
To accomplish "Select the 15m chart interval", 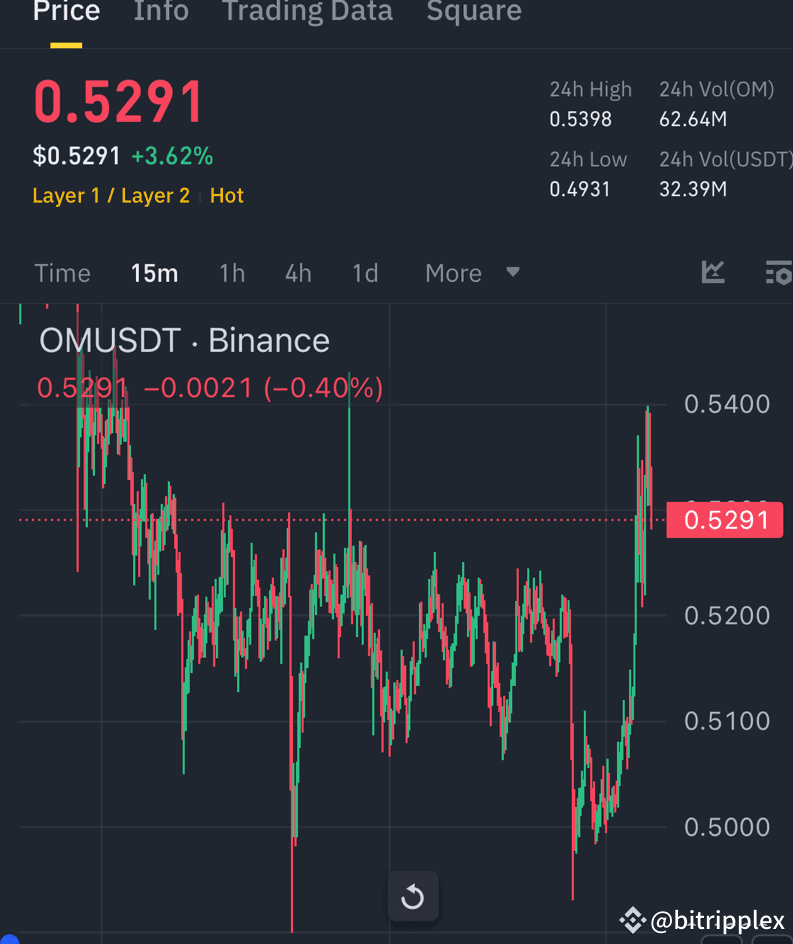I will coord(154,272).
